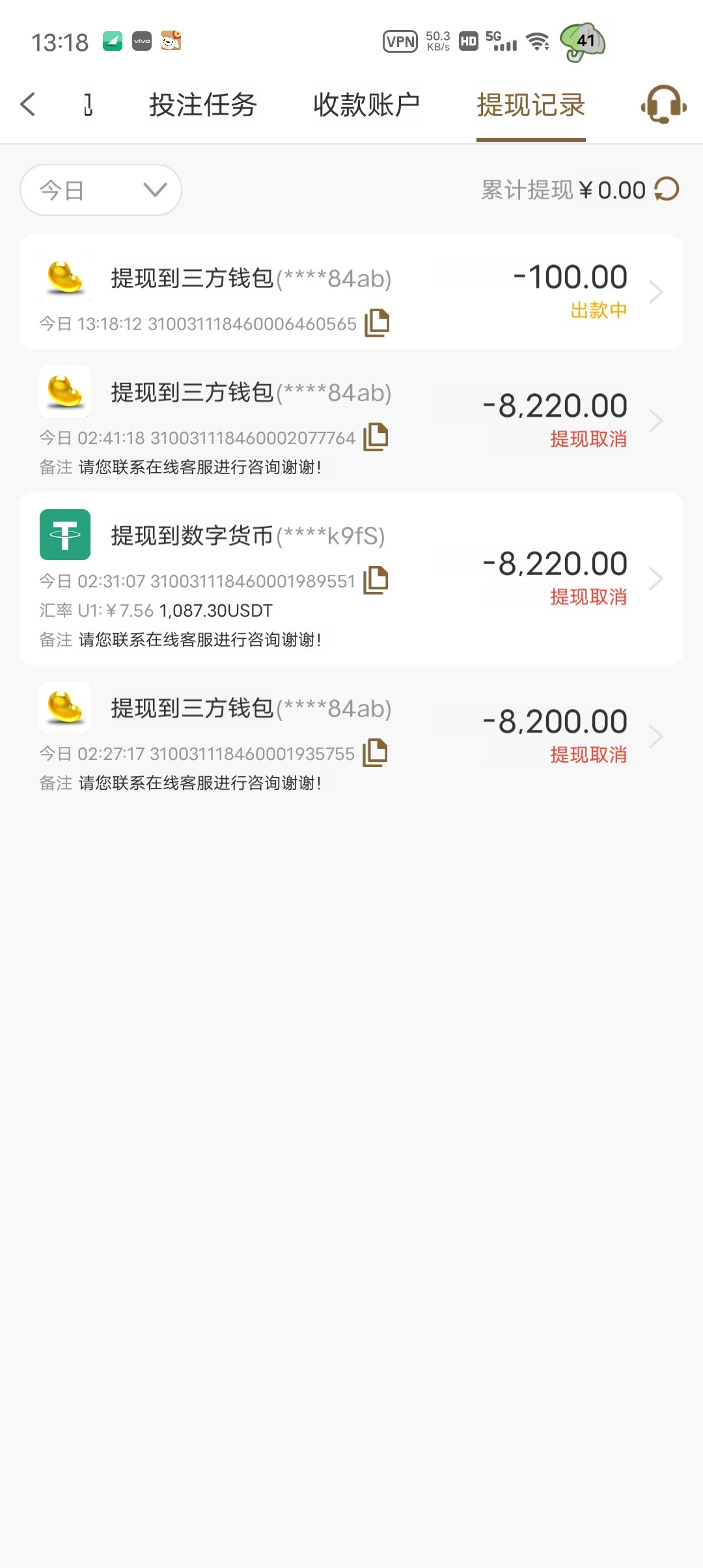
Task: Switch to the 投注任务 tab
Action: click(x=203, y=105)
